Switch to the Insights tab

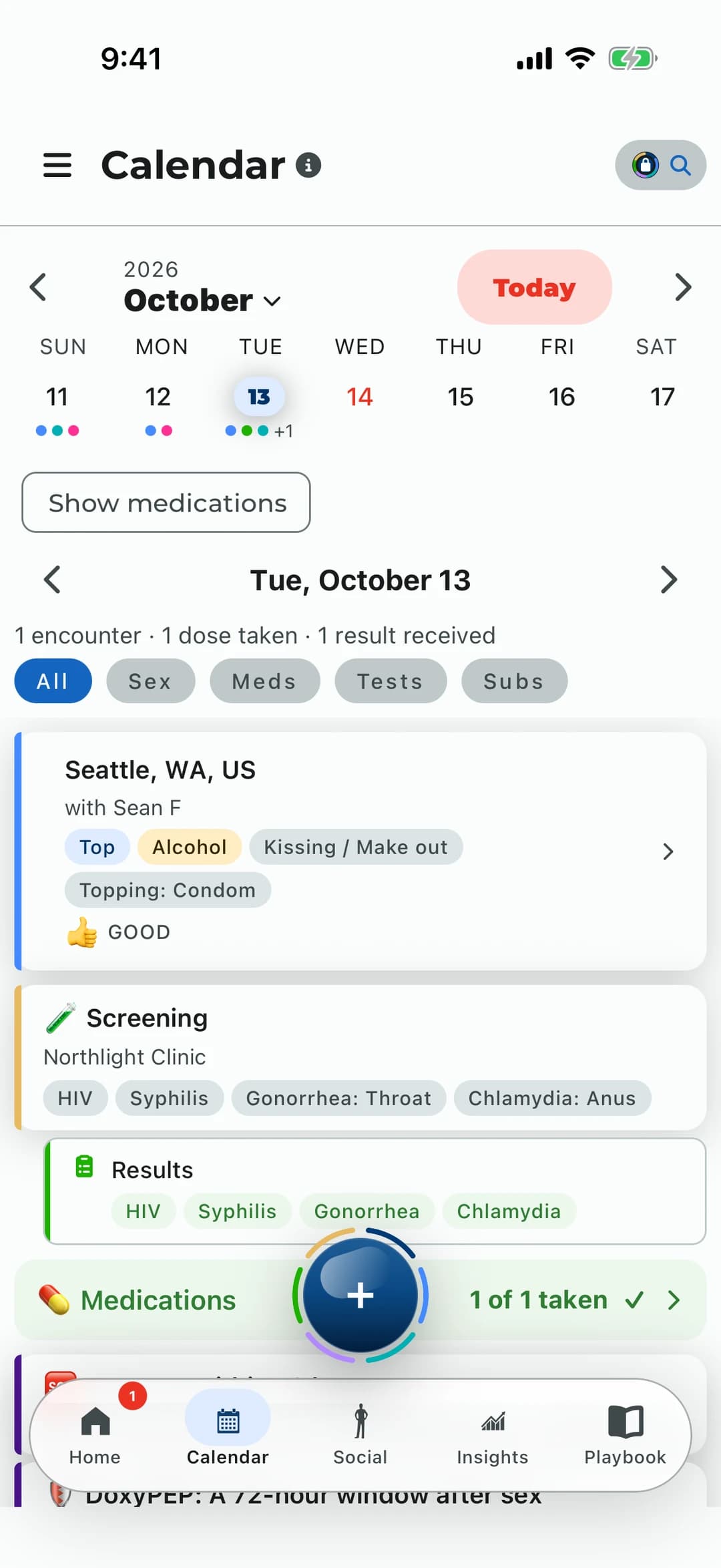[493, 1433]
